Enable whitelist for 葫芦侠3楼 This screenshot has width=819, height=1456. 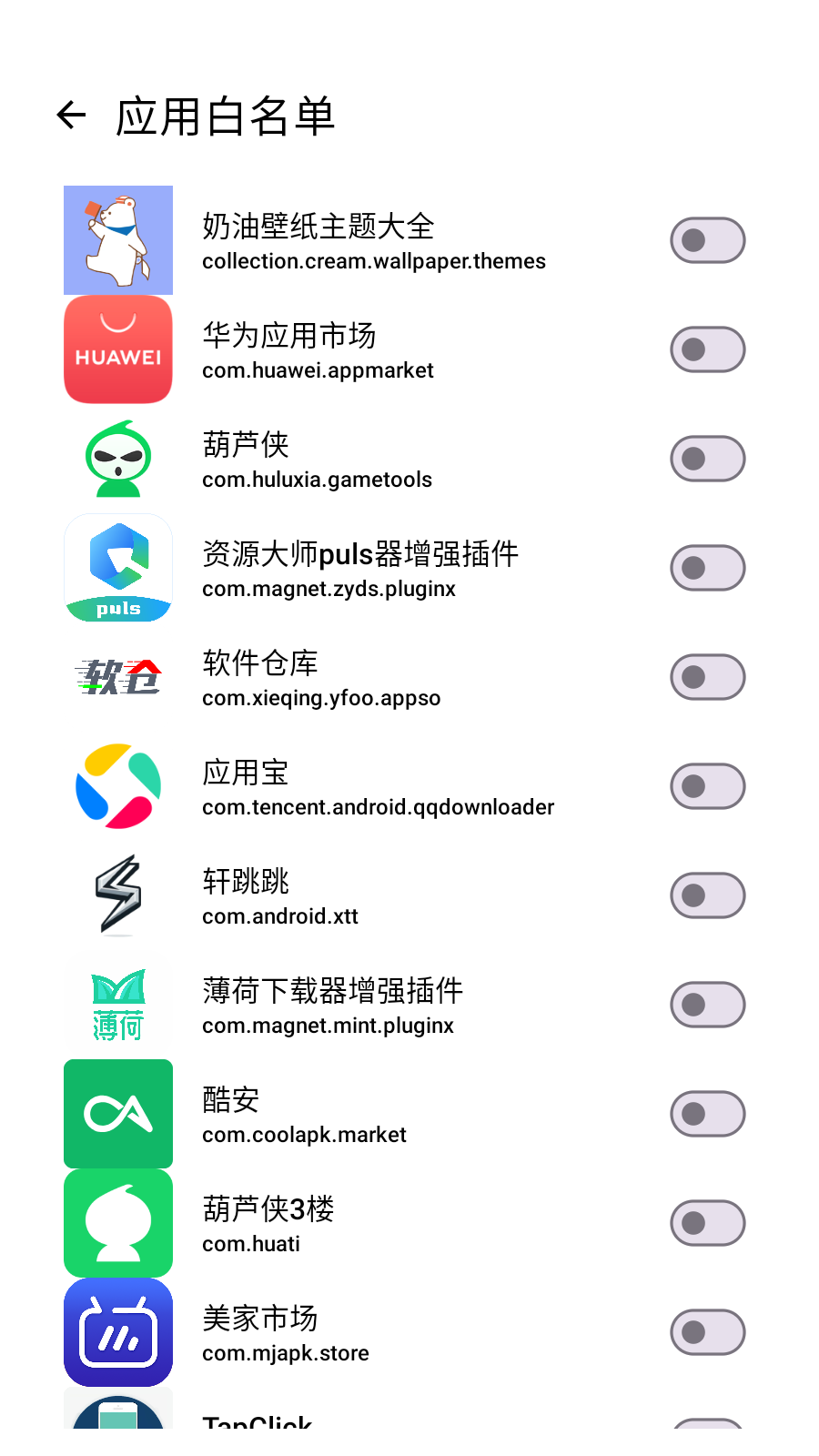click(707, 1223)
